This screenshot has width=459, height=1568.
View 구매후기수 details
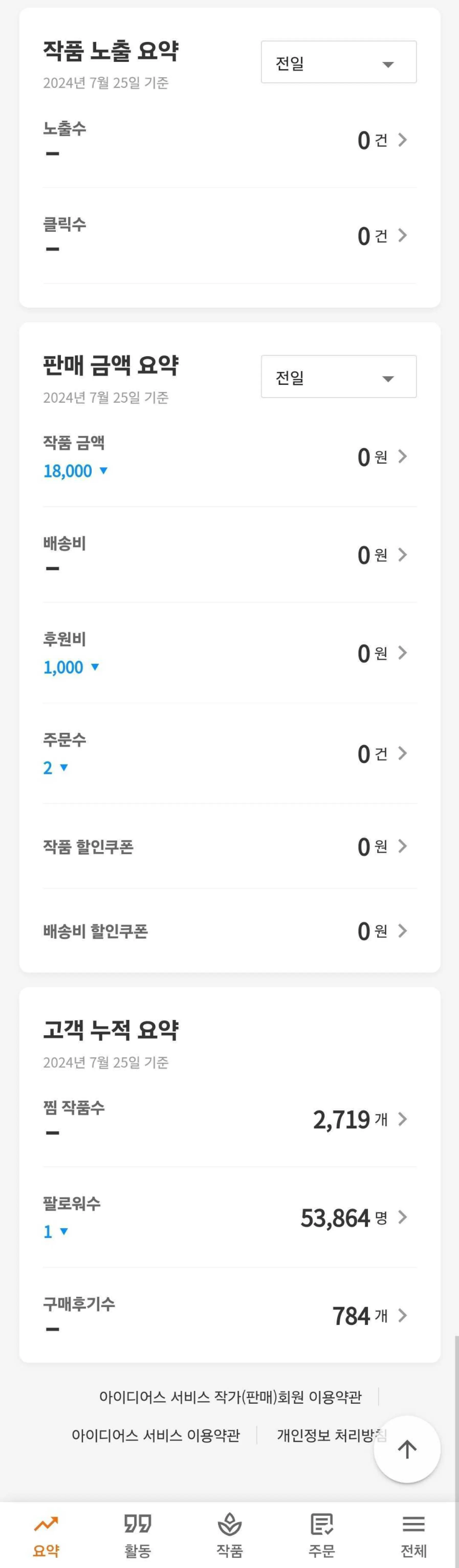coord(402,1316)
